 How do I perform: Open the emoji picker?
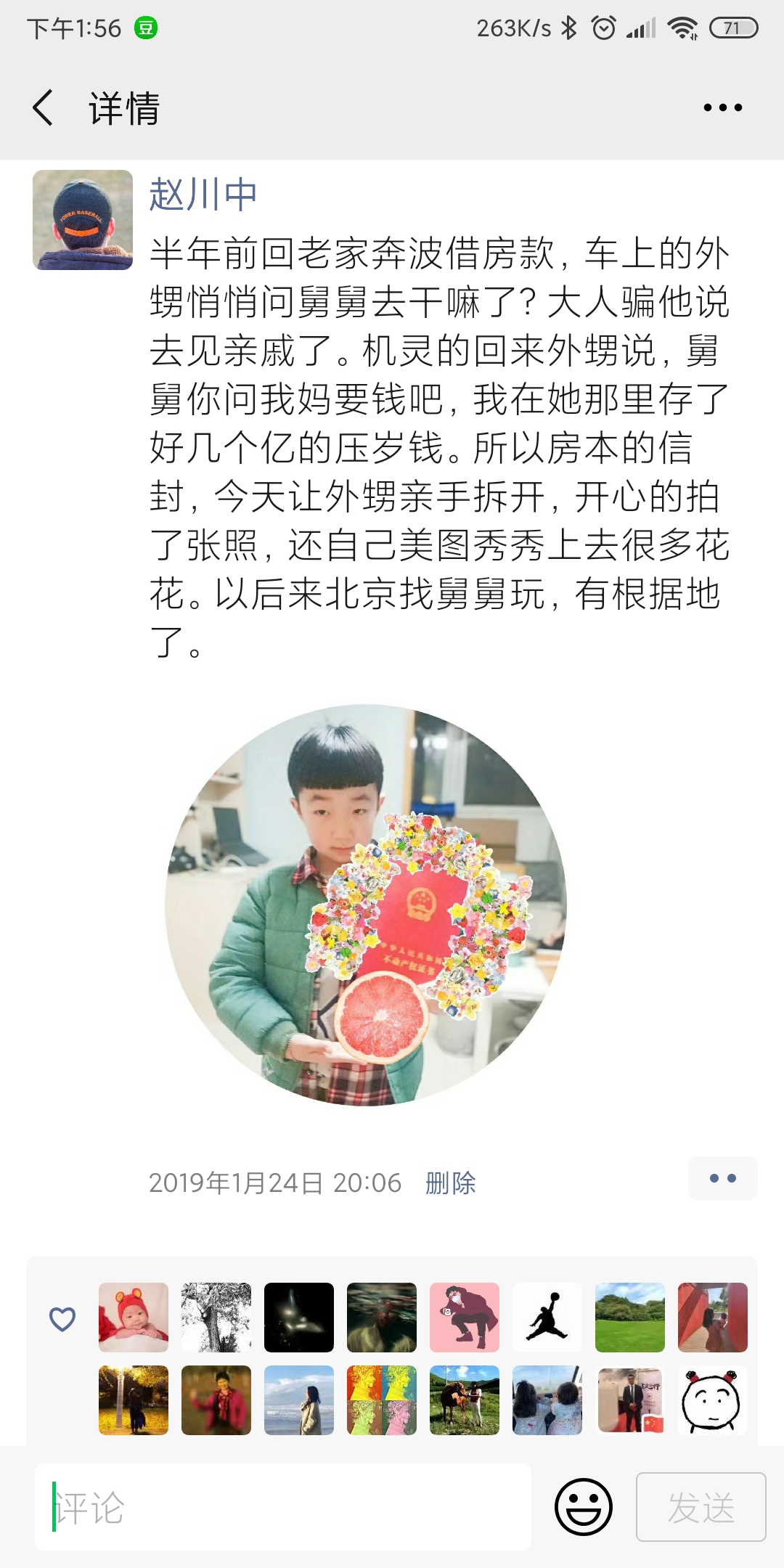[584, 1507]
